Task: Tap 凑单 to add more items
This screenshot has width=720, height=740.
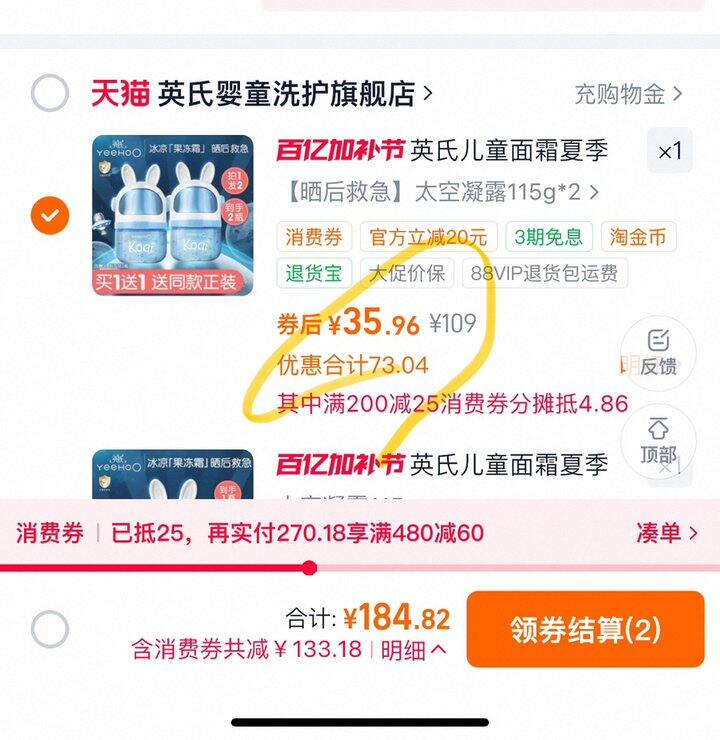Action: 666,533
